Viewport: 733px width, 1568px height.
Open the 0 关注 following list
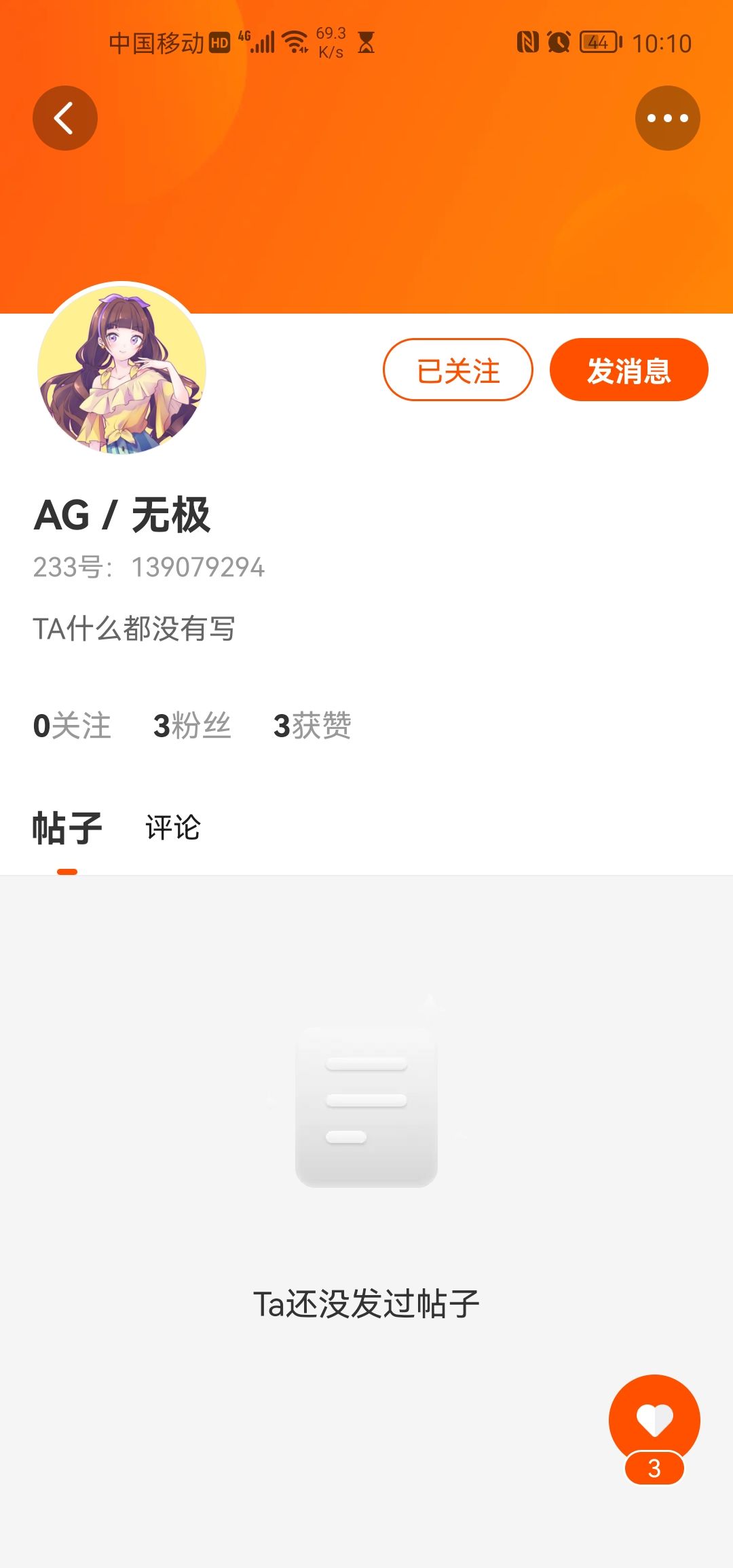coord(72,726)
